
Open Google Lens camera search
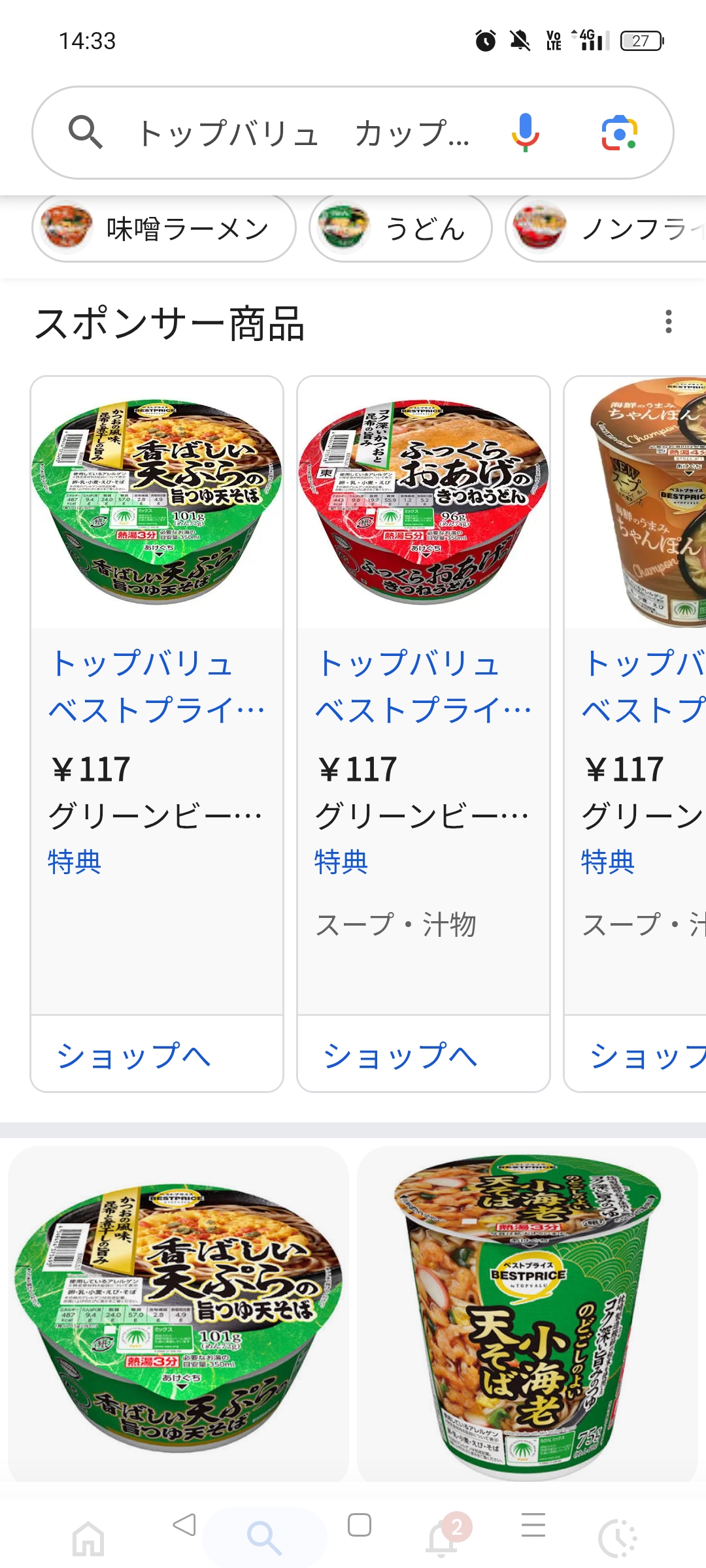coord(618,133)
